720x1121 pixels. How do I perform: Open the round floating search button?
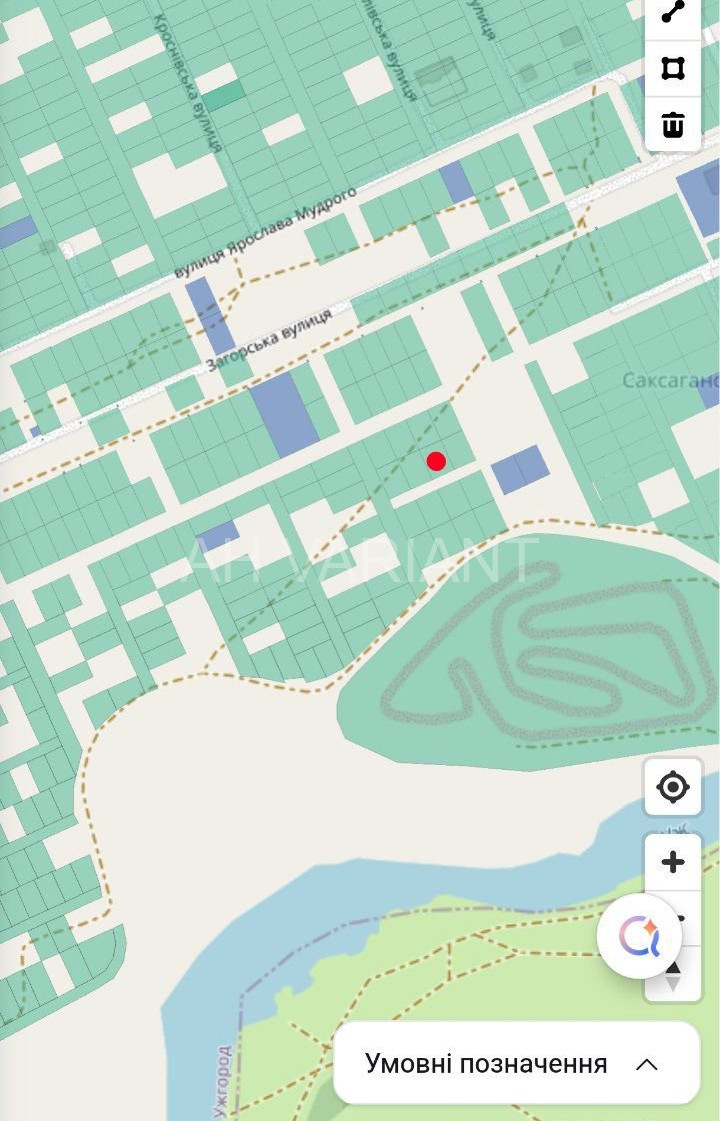point(639,936)
